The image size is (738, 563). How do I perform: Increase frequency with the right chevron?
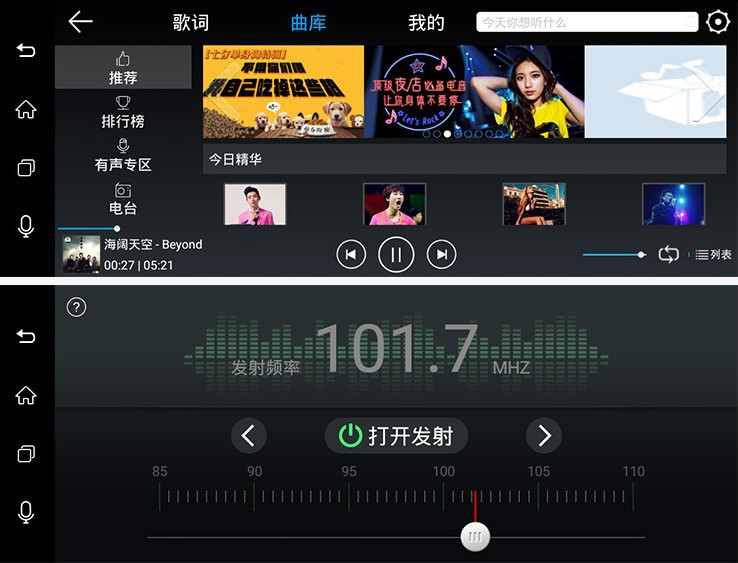point(544,435)
